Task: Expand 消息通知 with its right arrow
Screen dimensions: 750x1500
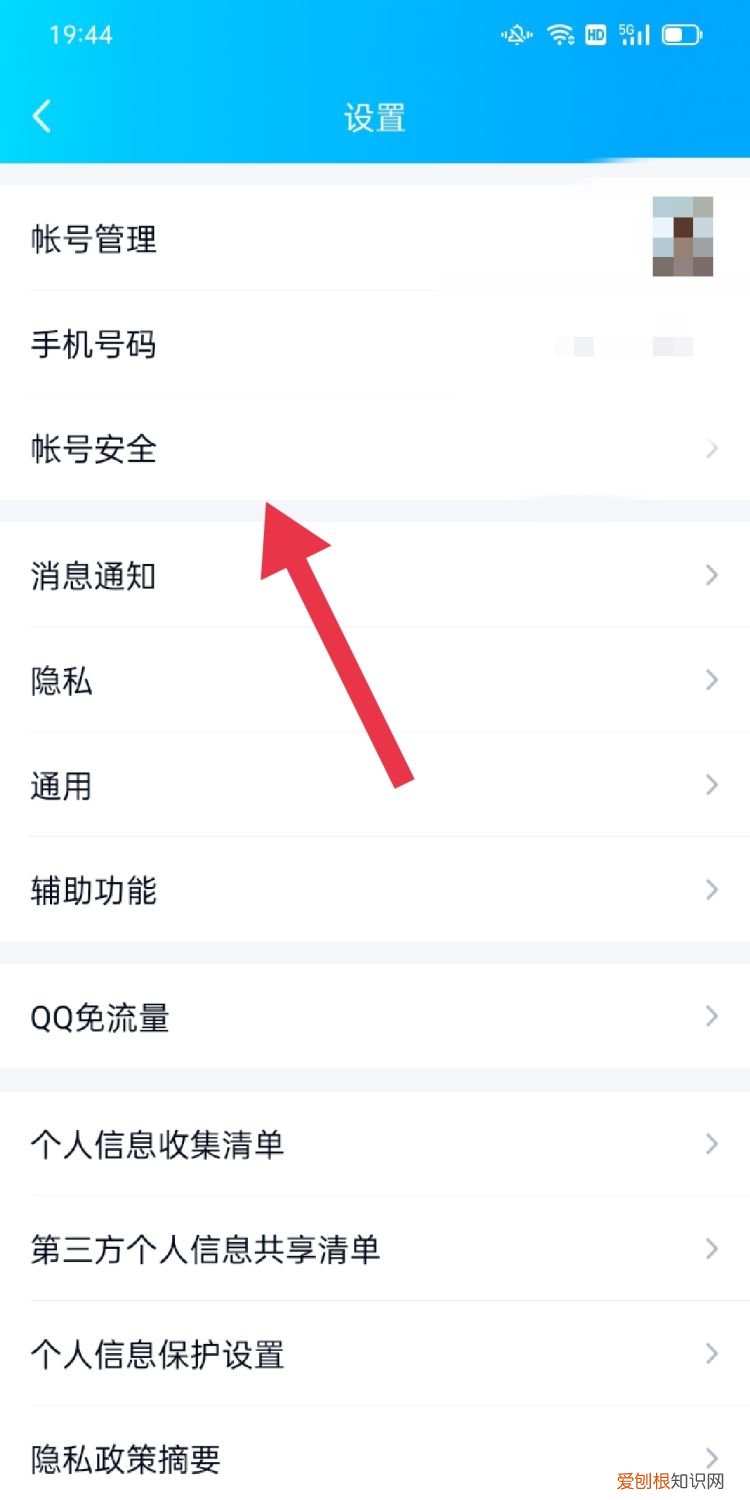Action: [x=713, y=575]
